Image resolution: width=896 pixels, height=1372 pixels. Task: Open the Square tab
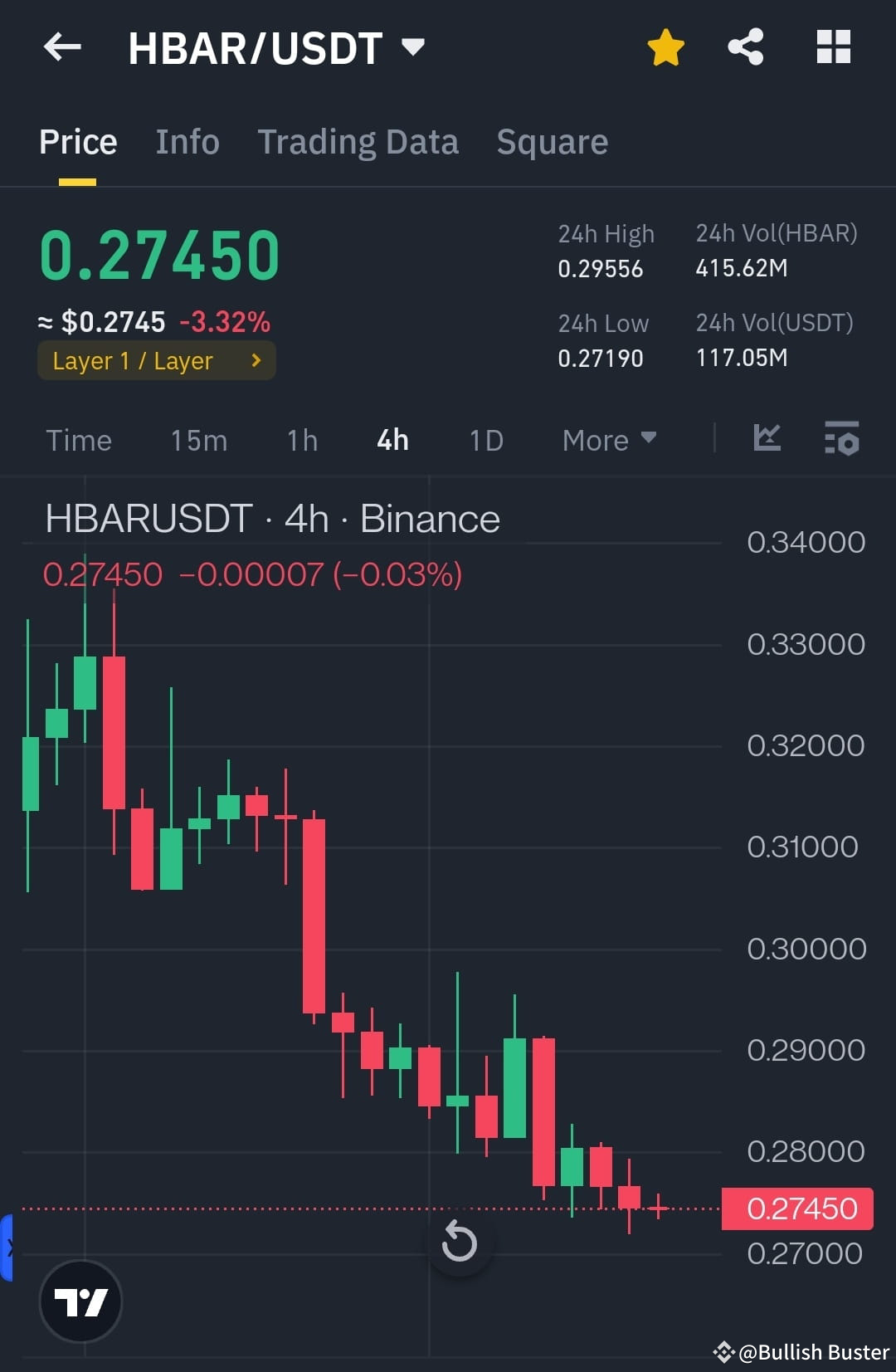coord(552,141)
